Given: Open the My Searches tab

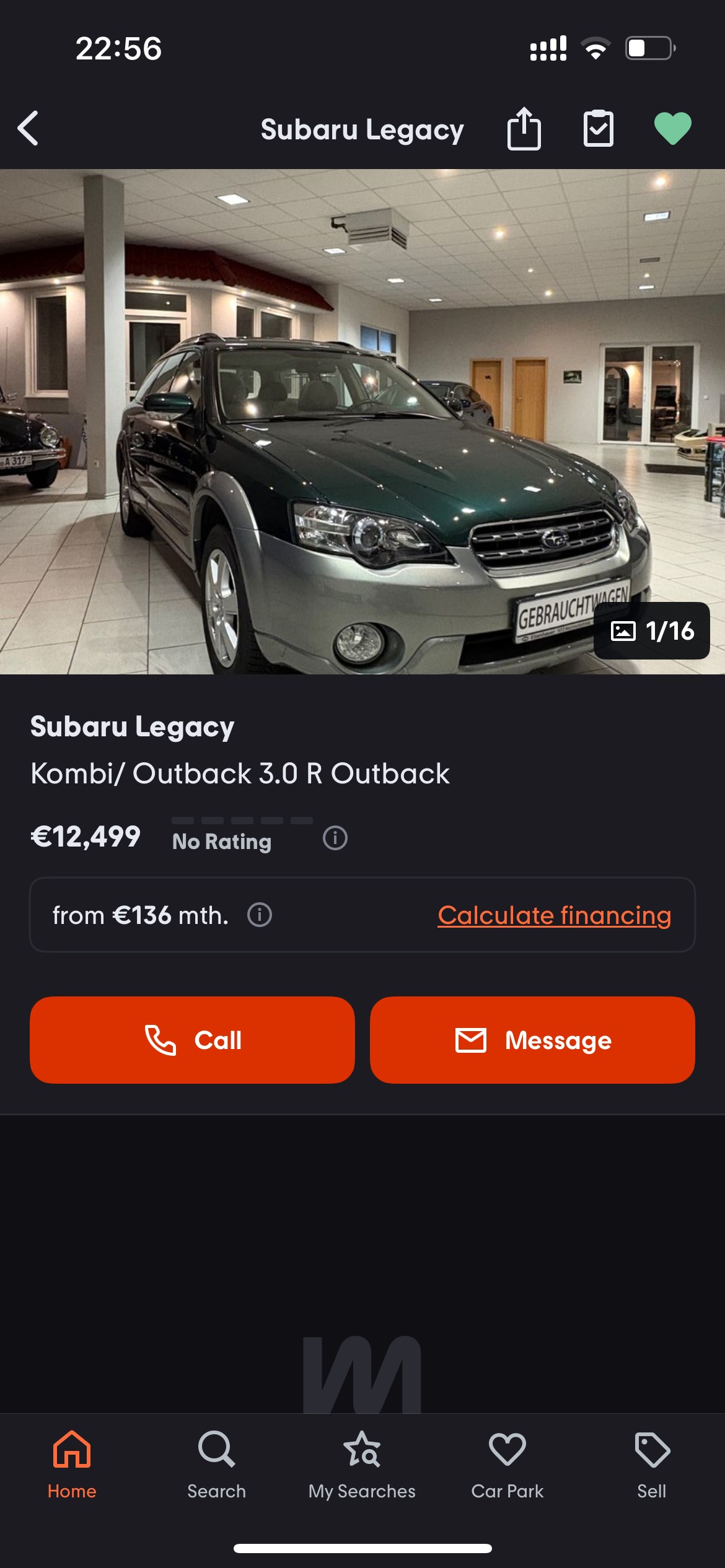Looking at the screenshot, I should click(362, 1464).
